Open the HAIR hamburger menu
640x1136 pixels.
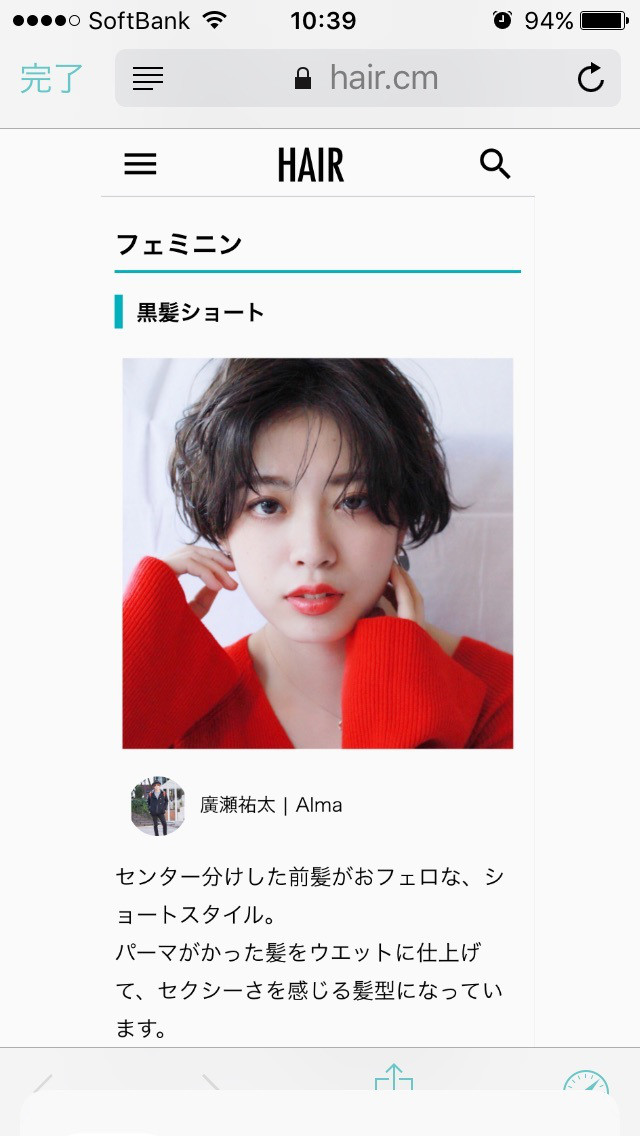point(140,164)
